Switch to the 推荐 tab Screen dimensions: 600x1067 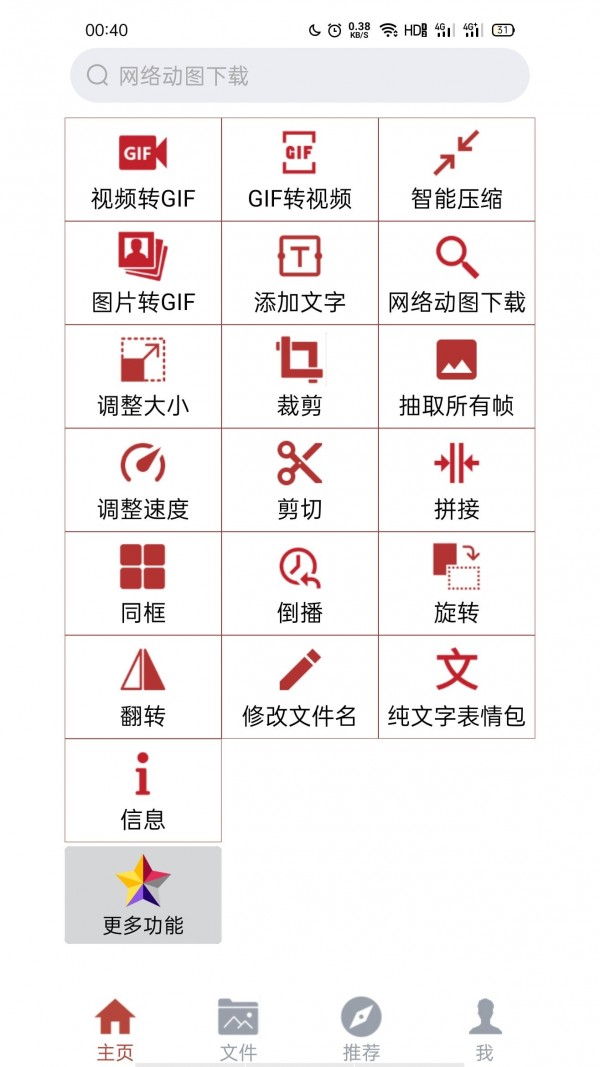click(x=361, y=1028)
